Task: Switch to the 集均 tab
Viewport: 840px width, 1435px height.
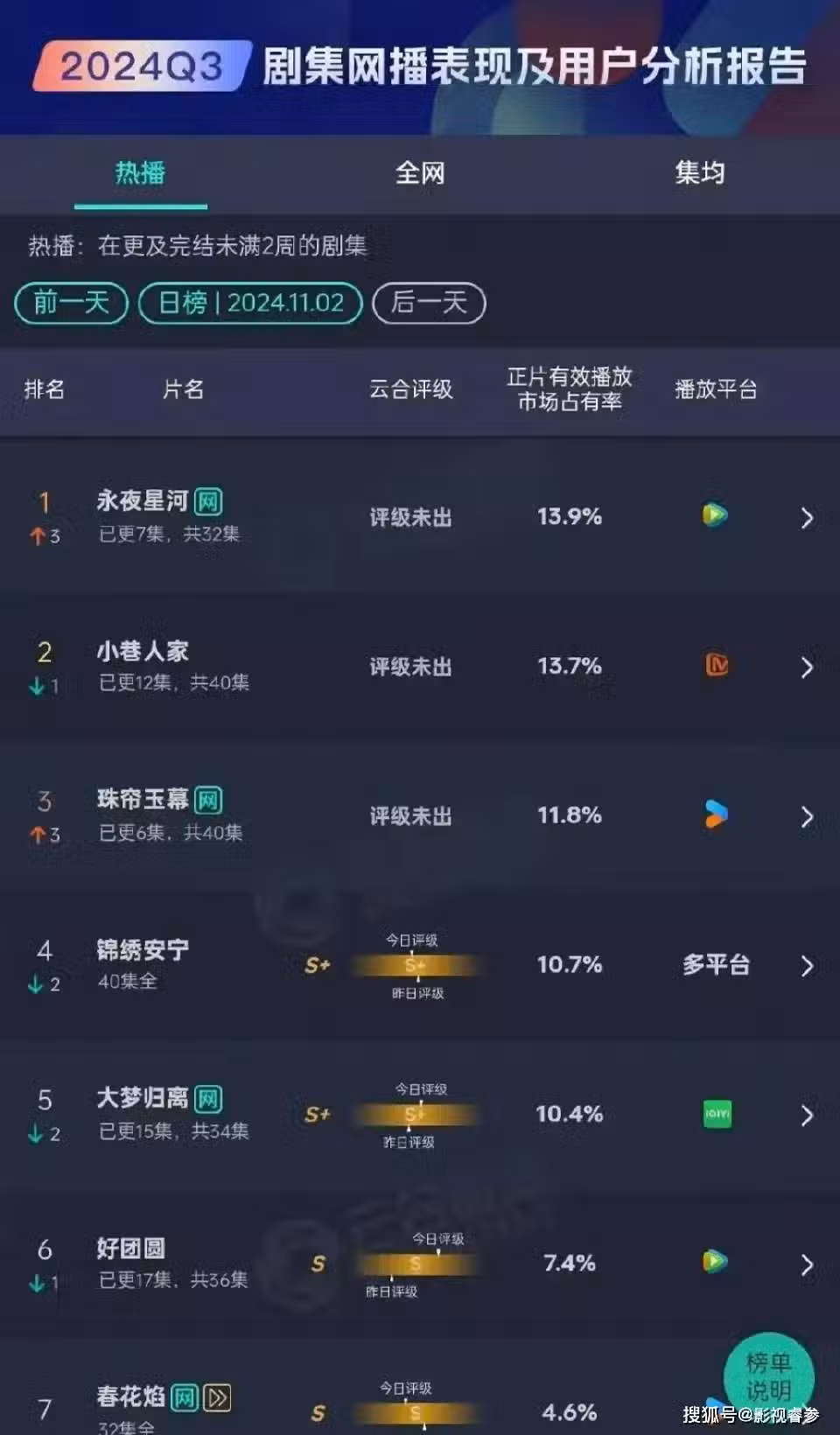Action: pyautogui.click(x=699, y=173)
